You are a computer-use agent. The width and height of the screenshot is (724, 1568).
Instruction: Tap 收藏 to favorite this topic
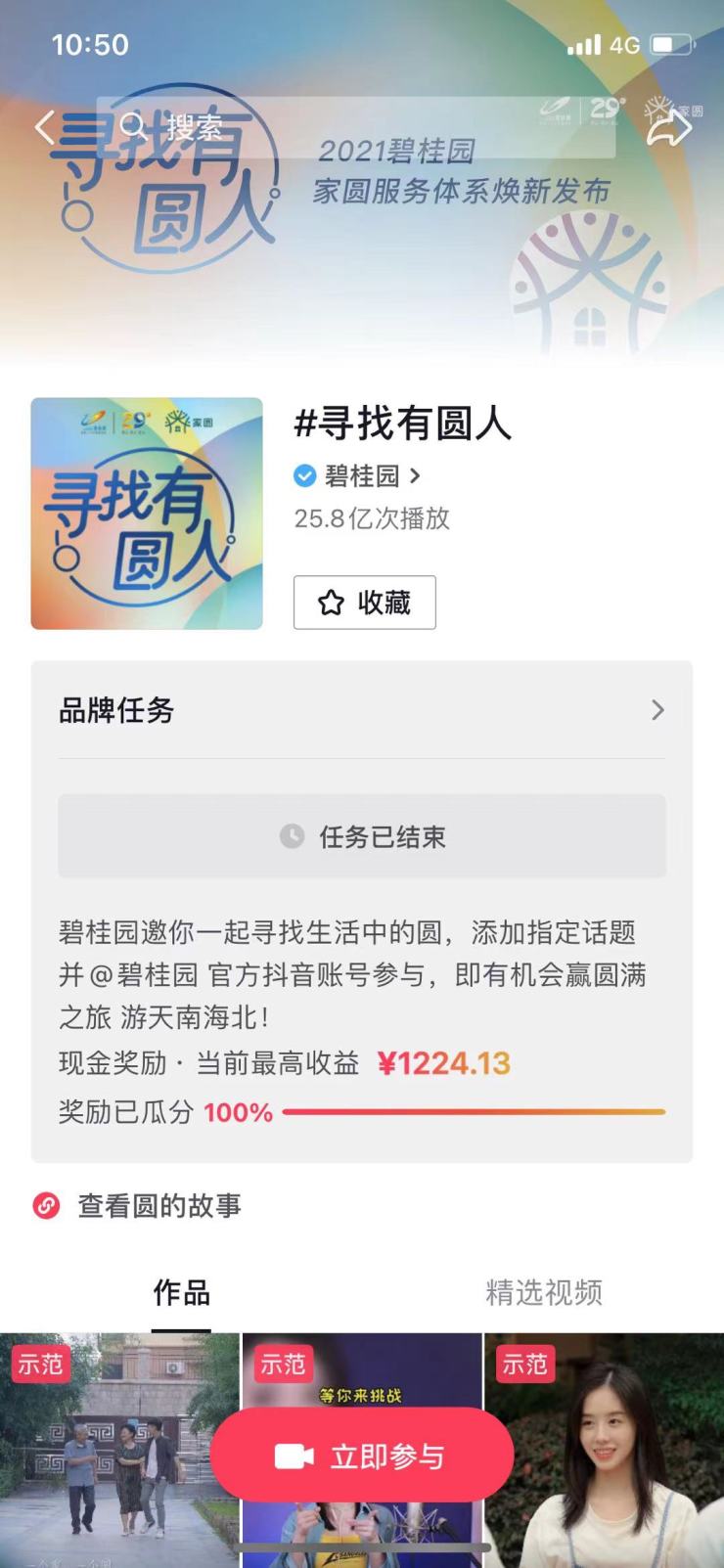tap(365, 603)
